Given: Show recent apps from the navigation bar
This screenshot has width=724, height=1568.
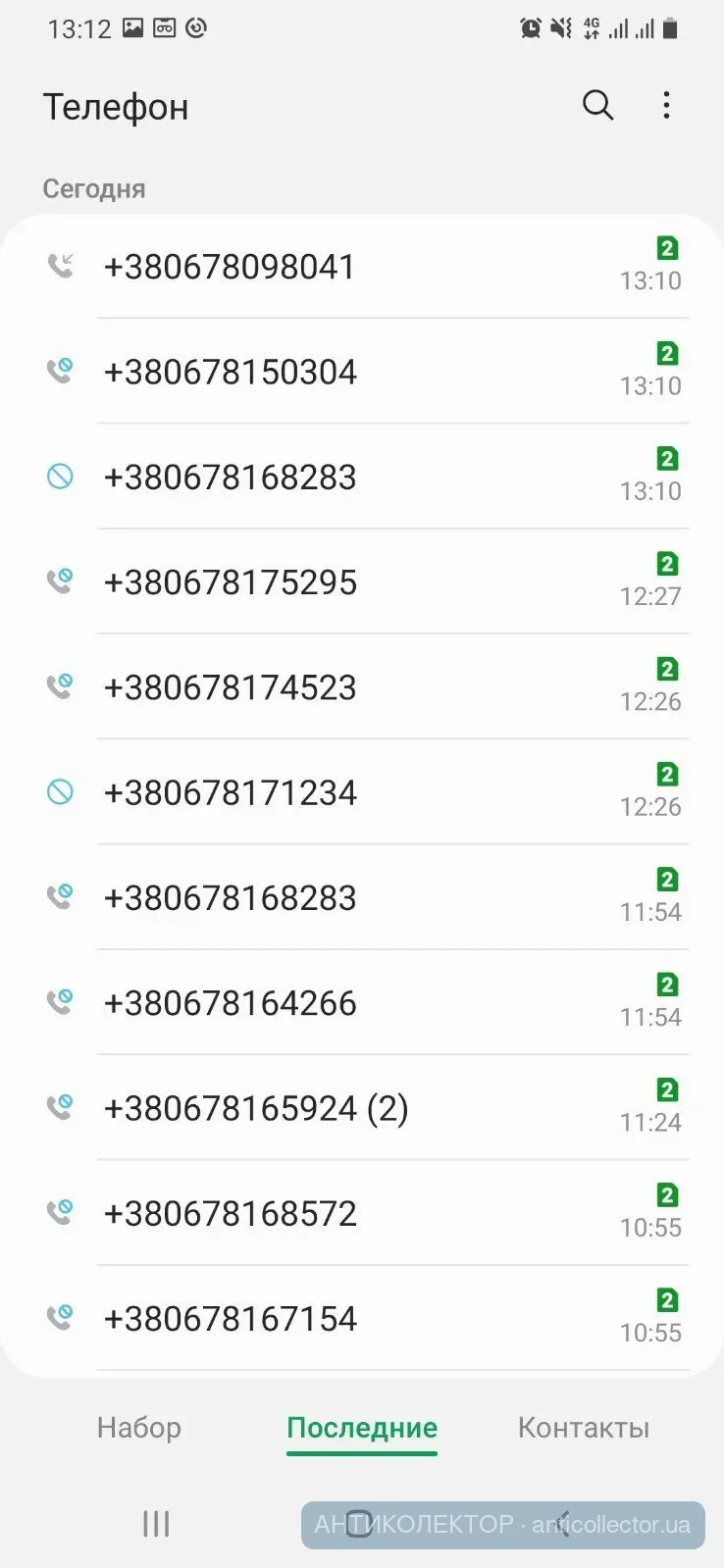Looking at the screenshot, I should 156,1523.
